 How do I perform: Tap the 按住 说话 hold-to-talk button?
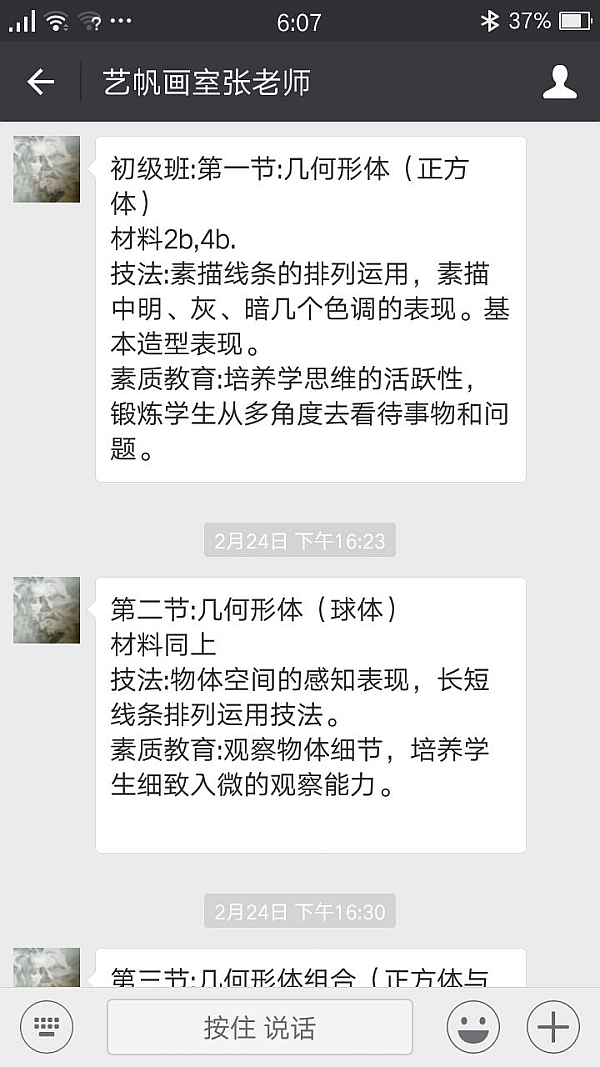[260, 1027]
